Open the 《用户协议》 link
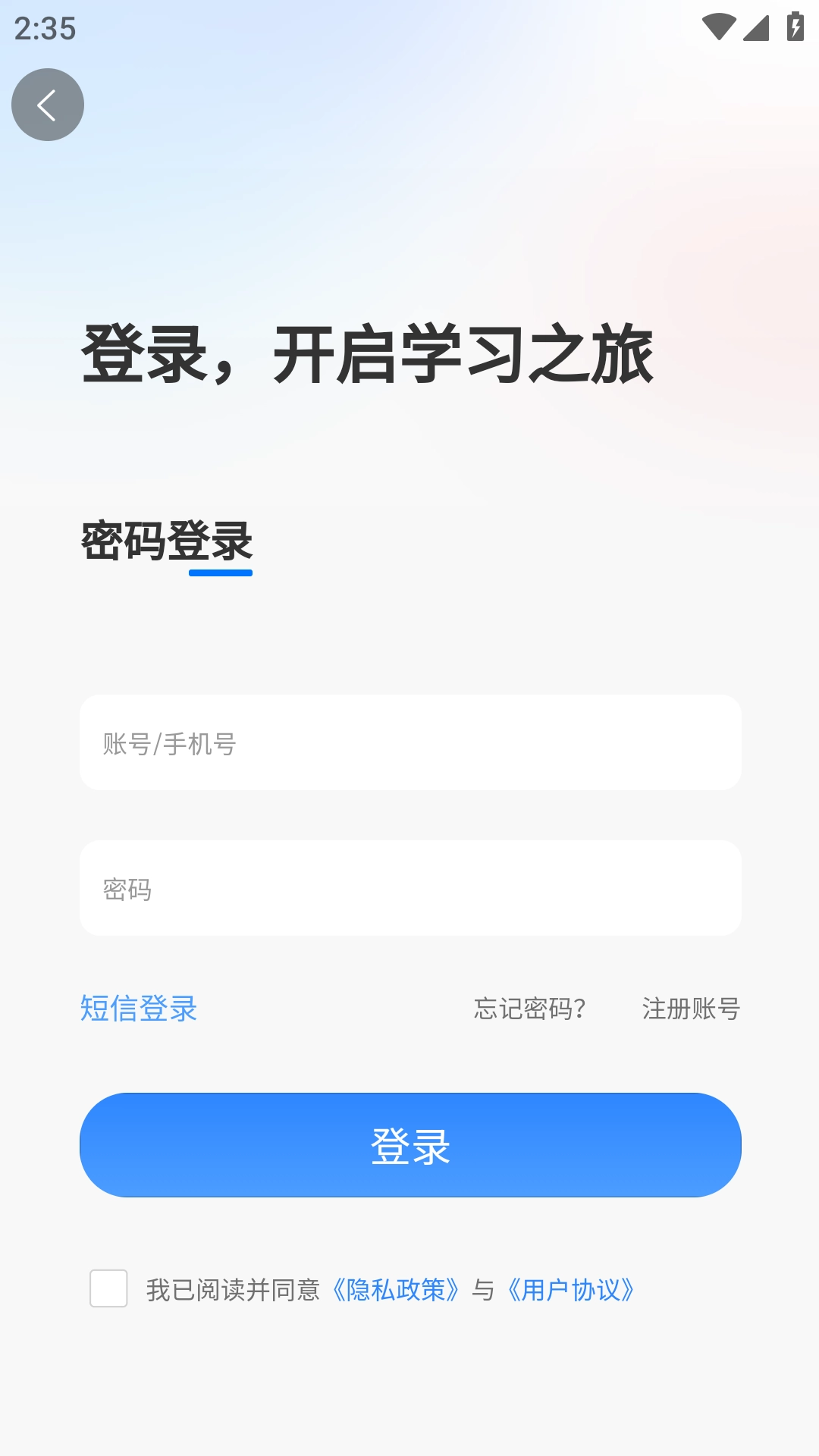Screen dimensions: 819x1456 click(571, 1290)
